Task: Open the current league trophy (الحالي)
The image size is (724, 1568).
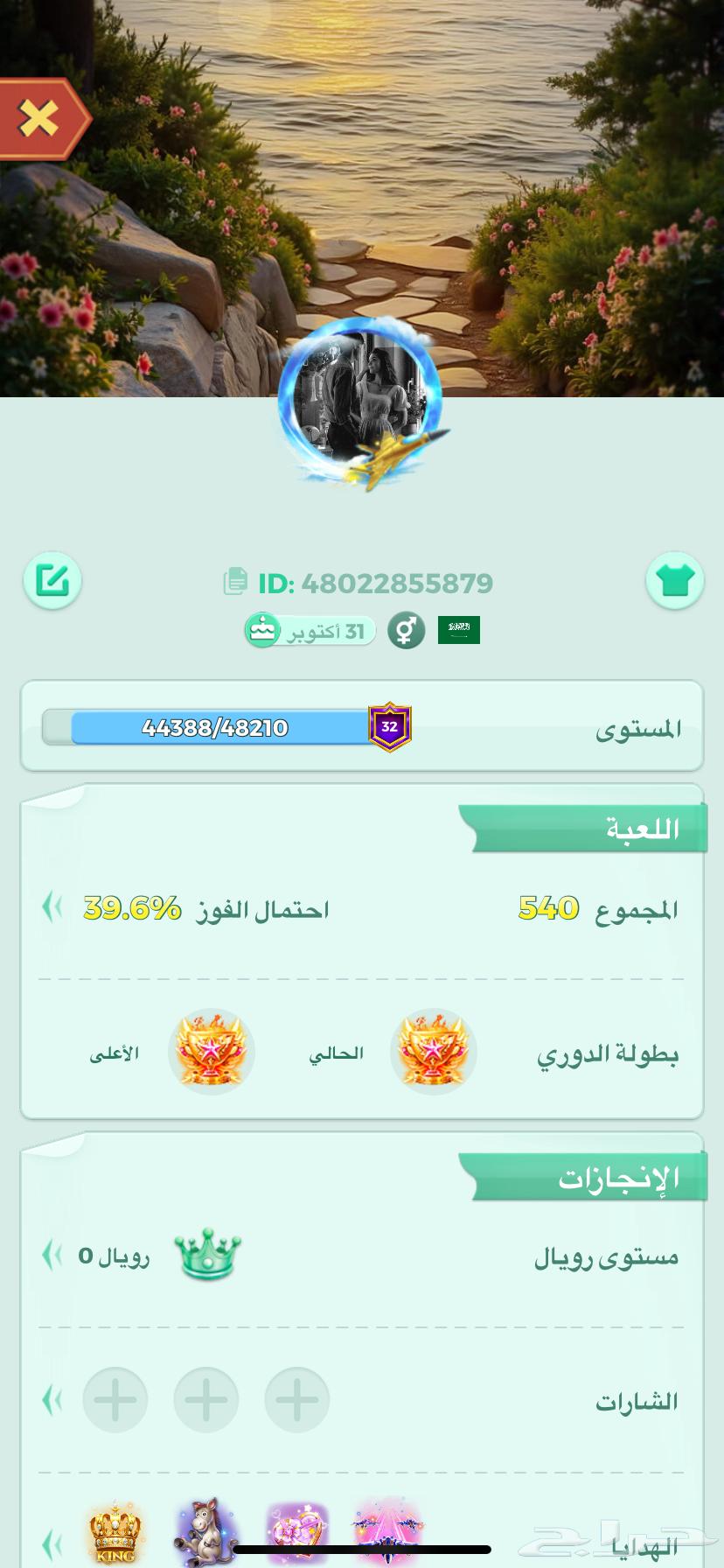Action: [x=433, y=1050]
